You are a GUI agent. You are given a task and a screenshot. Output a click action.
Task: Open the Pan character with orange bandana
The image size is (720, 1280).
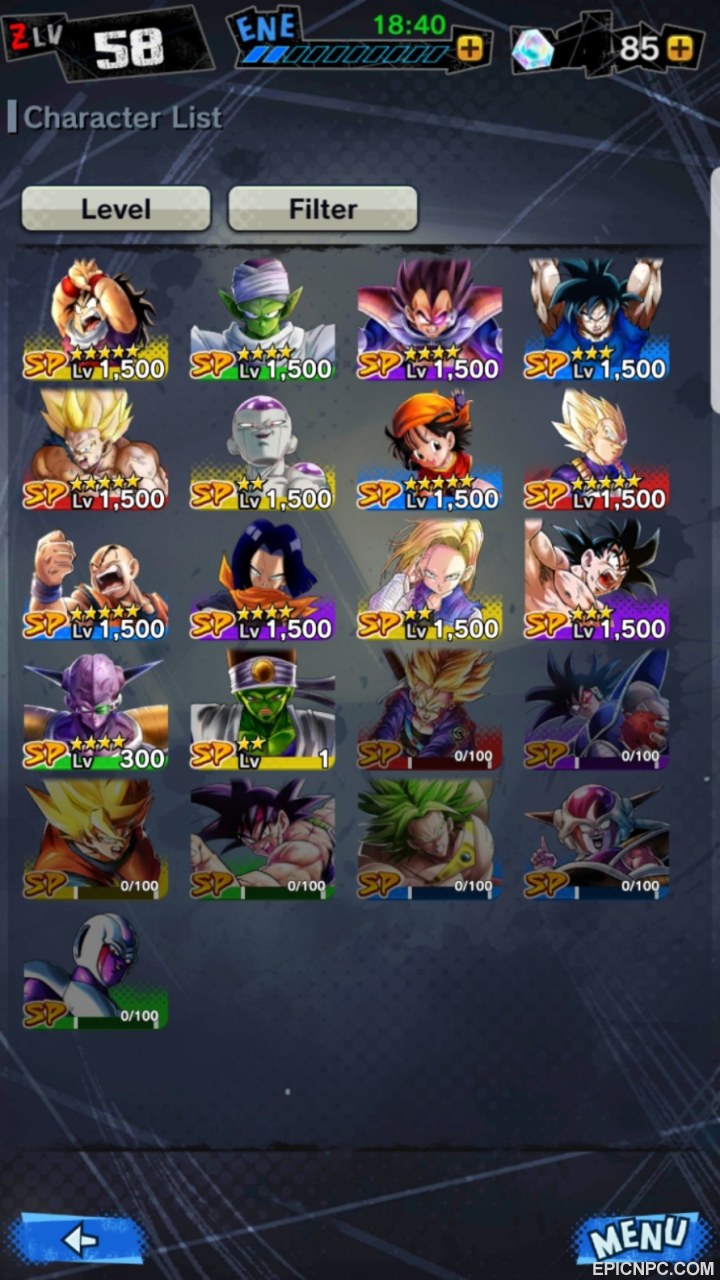pos(430,449)
